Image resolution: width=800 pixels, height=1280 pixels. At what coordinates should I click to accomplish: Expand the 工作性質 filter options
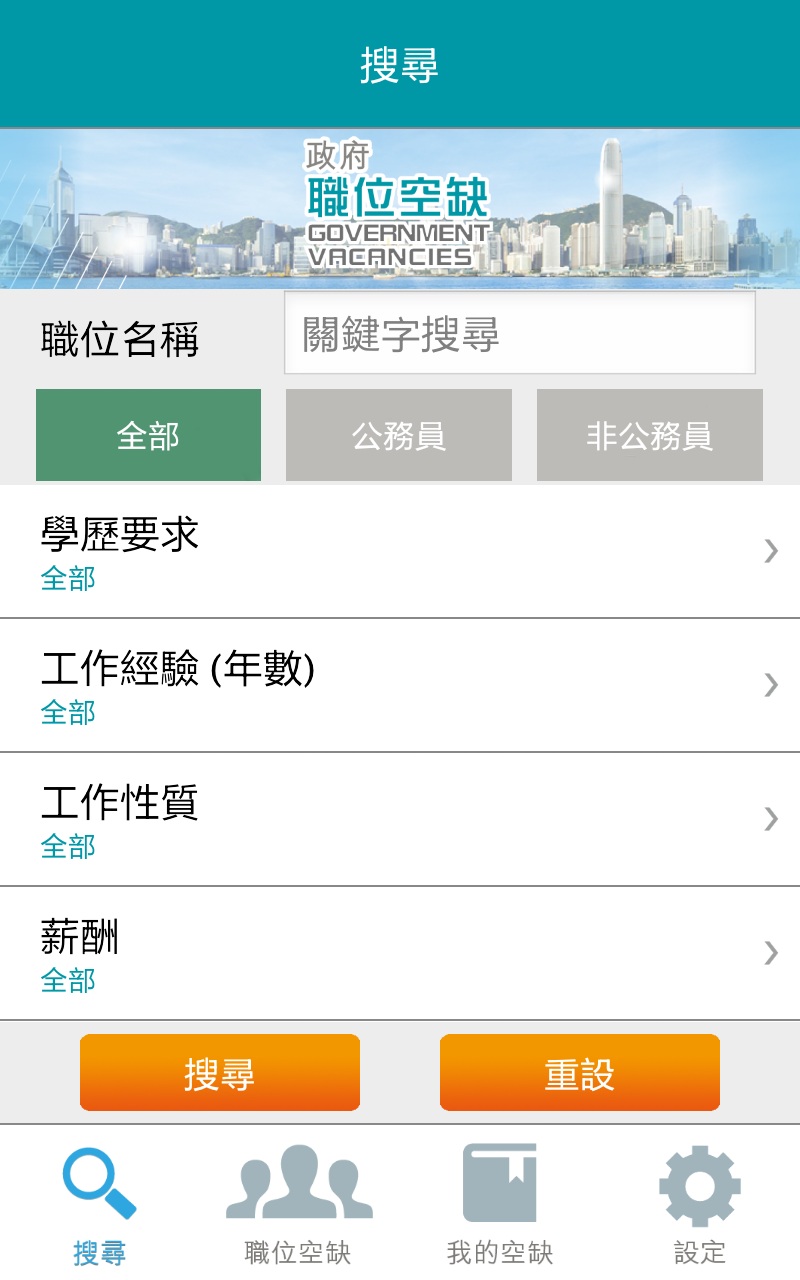click(400, 819)
